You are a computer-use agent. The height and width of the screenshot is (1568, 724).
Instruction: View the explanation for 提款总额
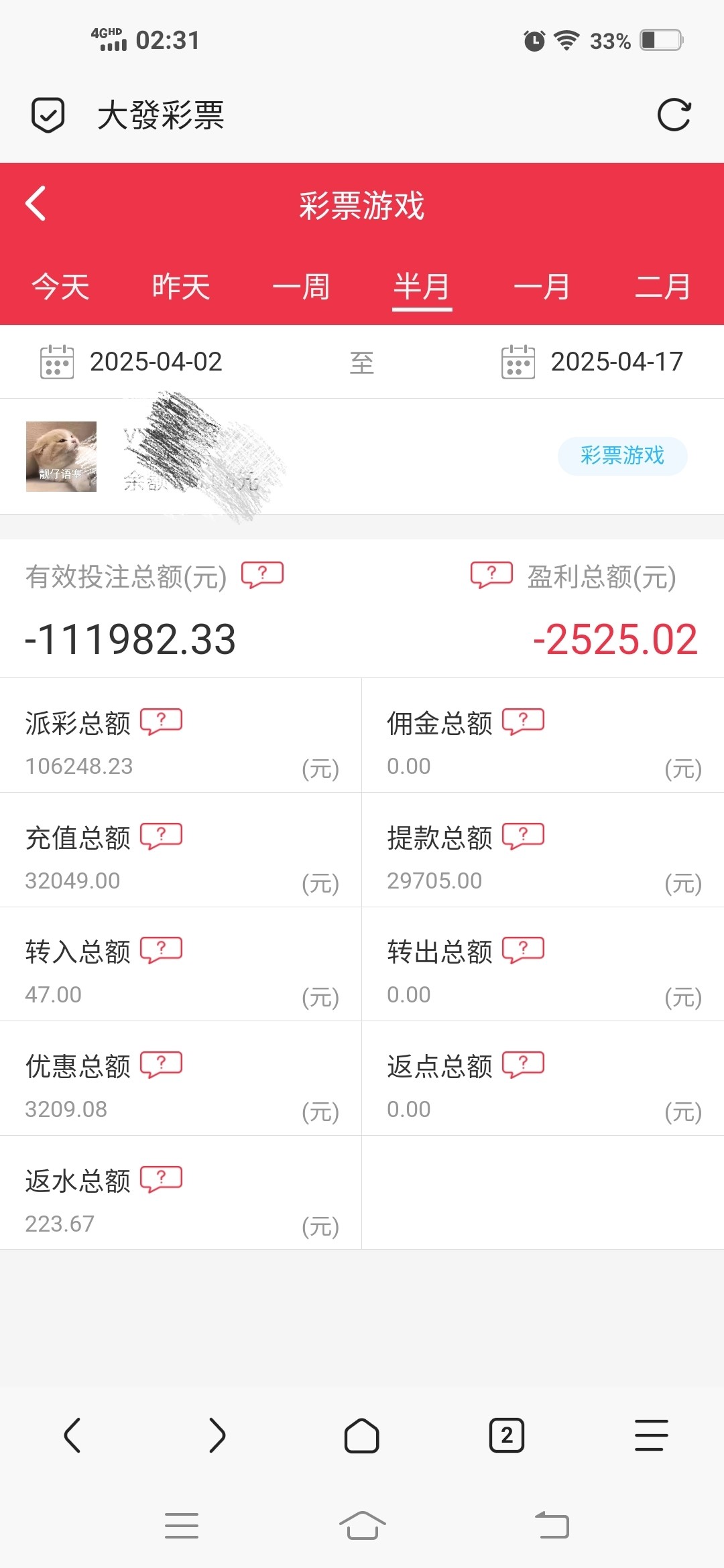click(x=523, y=836)
